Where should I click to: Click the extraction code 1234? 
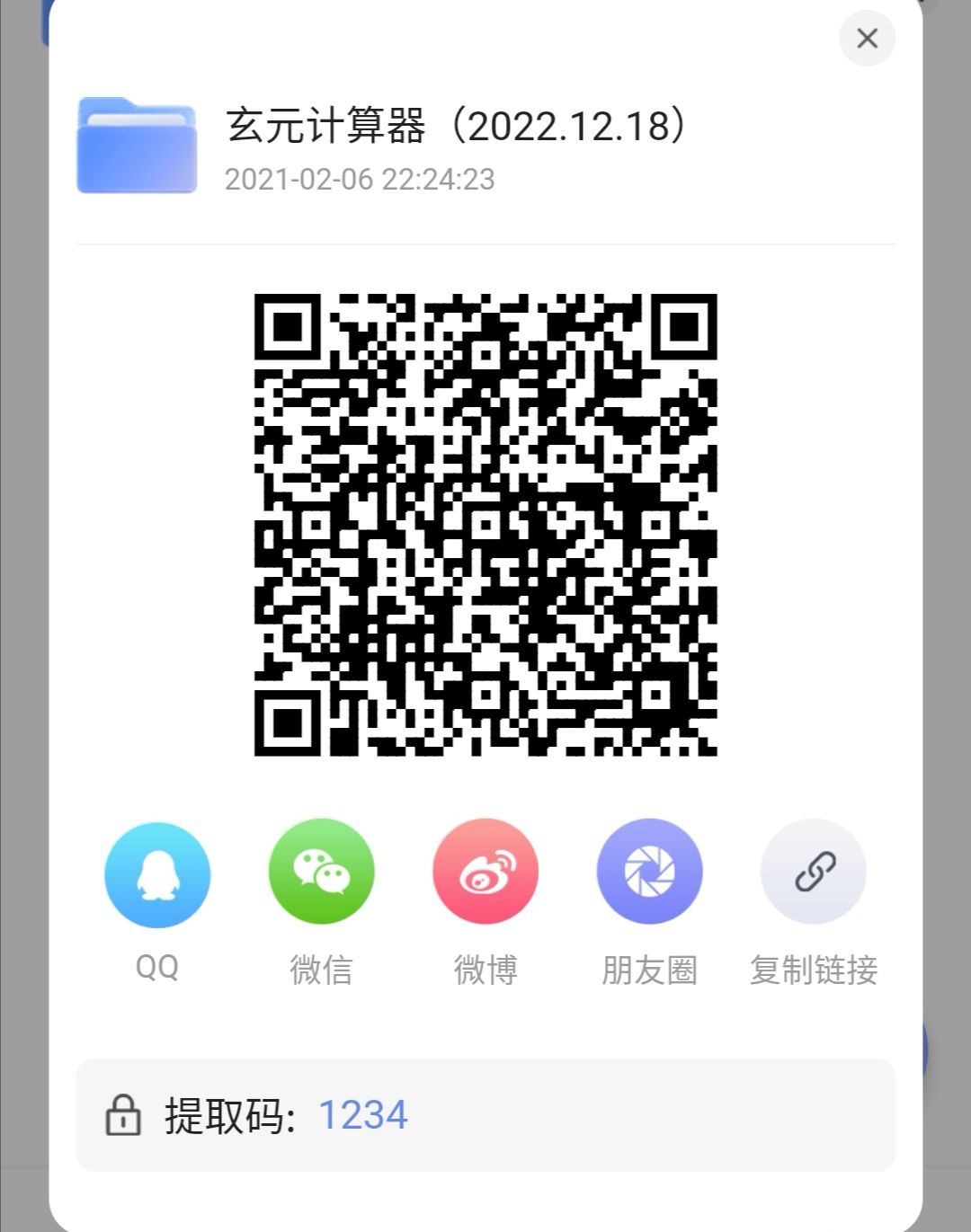363,1115
